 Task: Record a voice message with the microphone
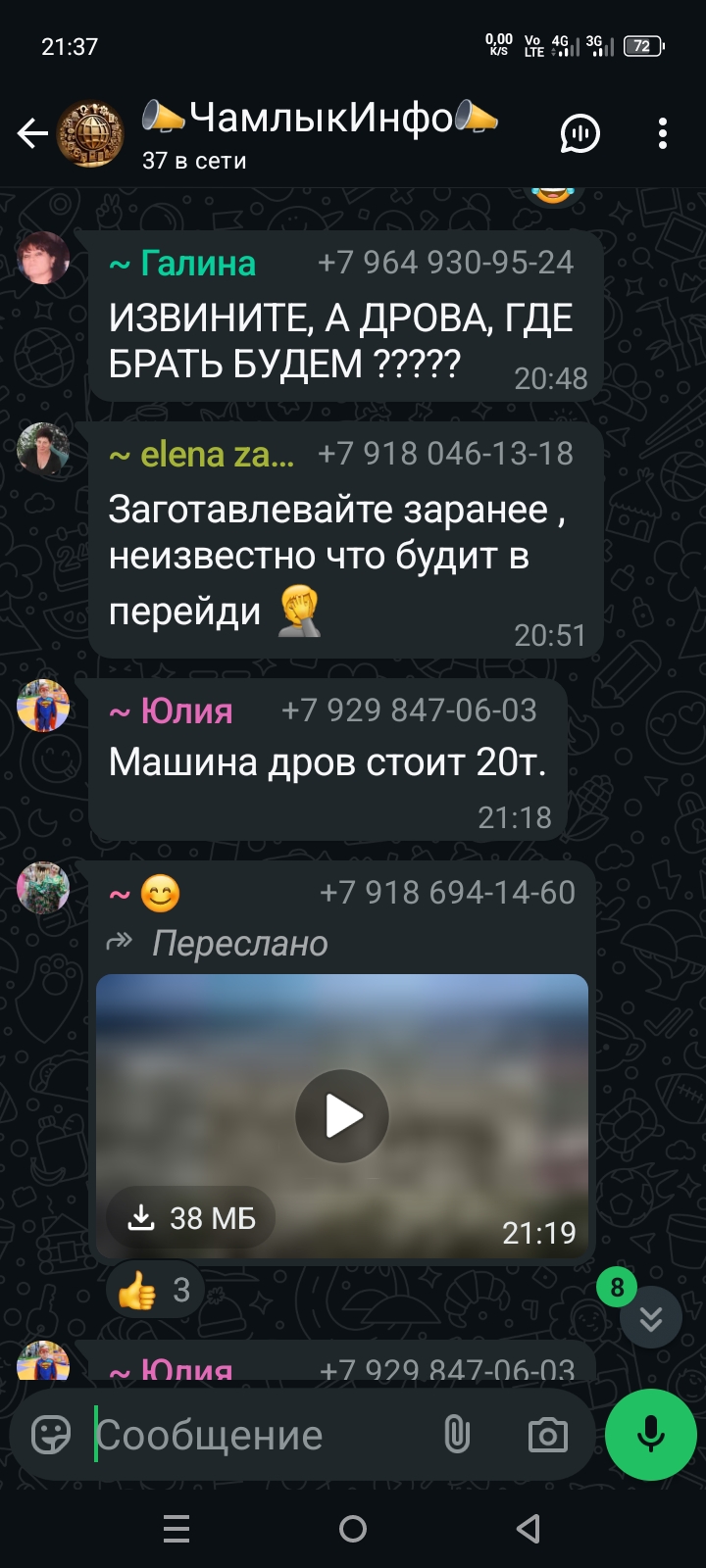(x=650, y=1435)
